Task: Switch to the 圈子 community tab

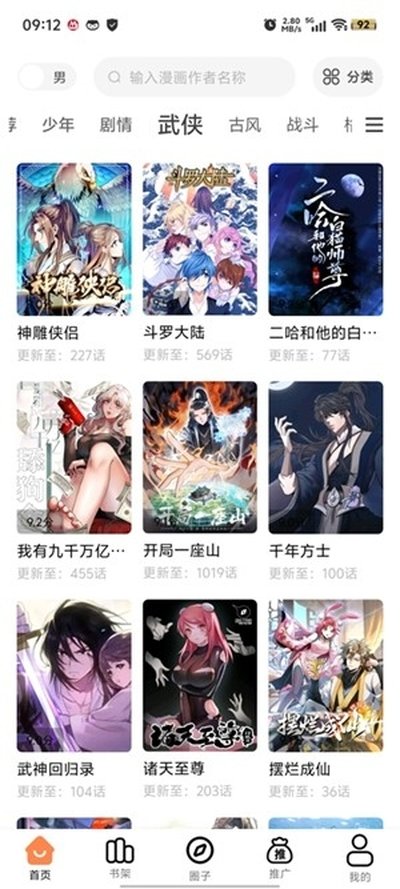Action: [199, 858]
